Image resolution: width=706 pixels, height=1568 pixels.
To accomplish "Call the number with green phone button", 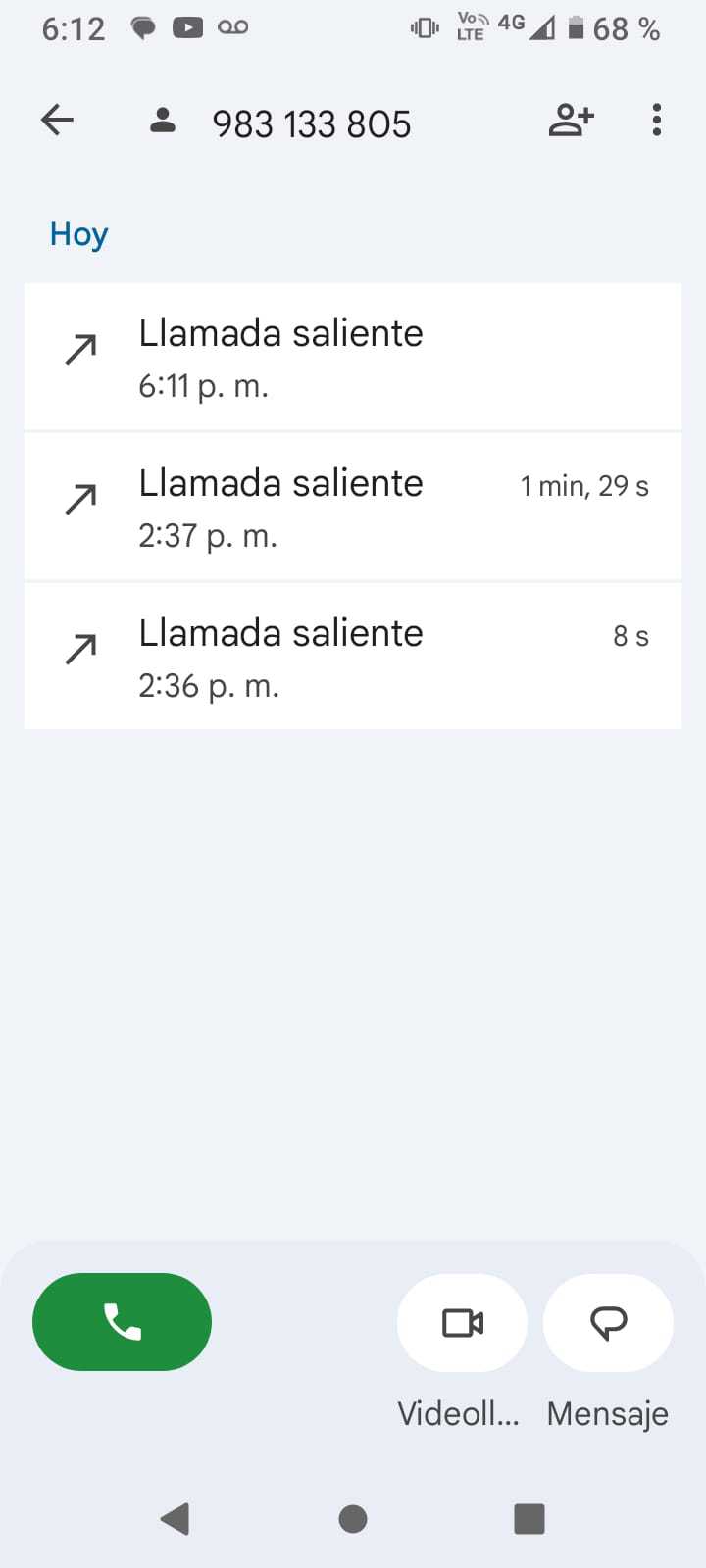I will [x=123, y=1322].
